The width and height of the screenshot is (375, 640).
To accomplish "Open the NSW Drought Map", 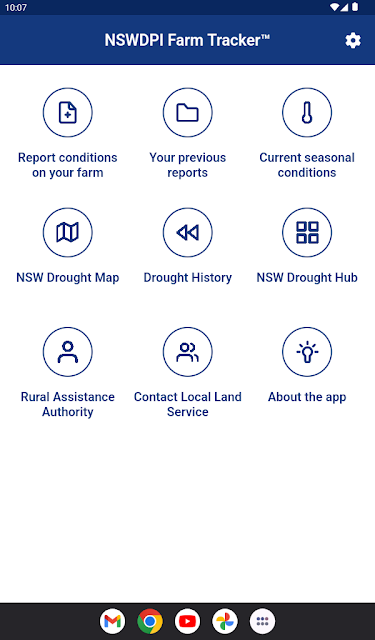I will tap(68, 246).
